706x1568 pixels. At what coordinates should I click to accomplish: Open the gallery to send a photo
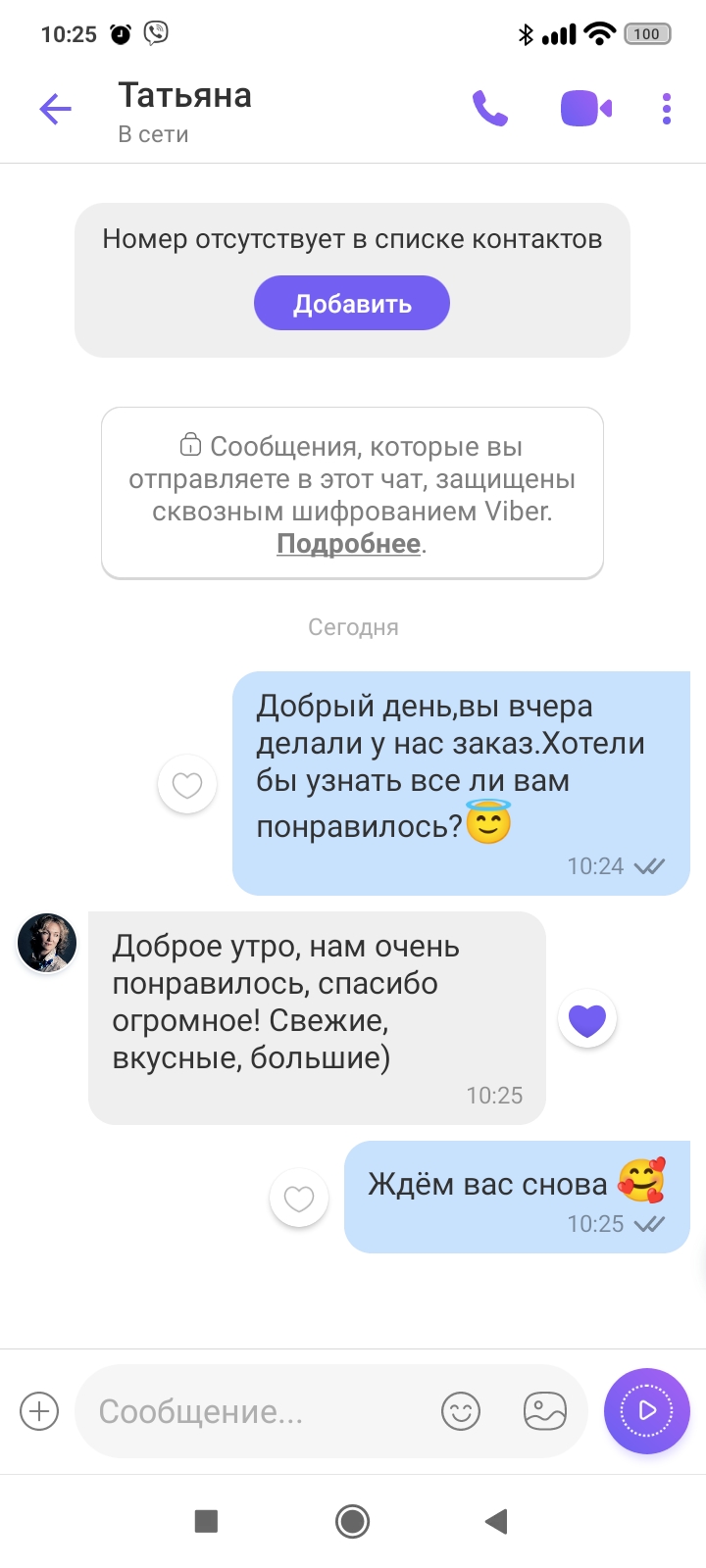tap(545, 1411)
